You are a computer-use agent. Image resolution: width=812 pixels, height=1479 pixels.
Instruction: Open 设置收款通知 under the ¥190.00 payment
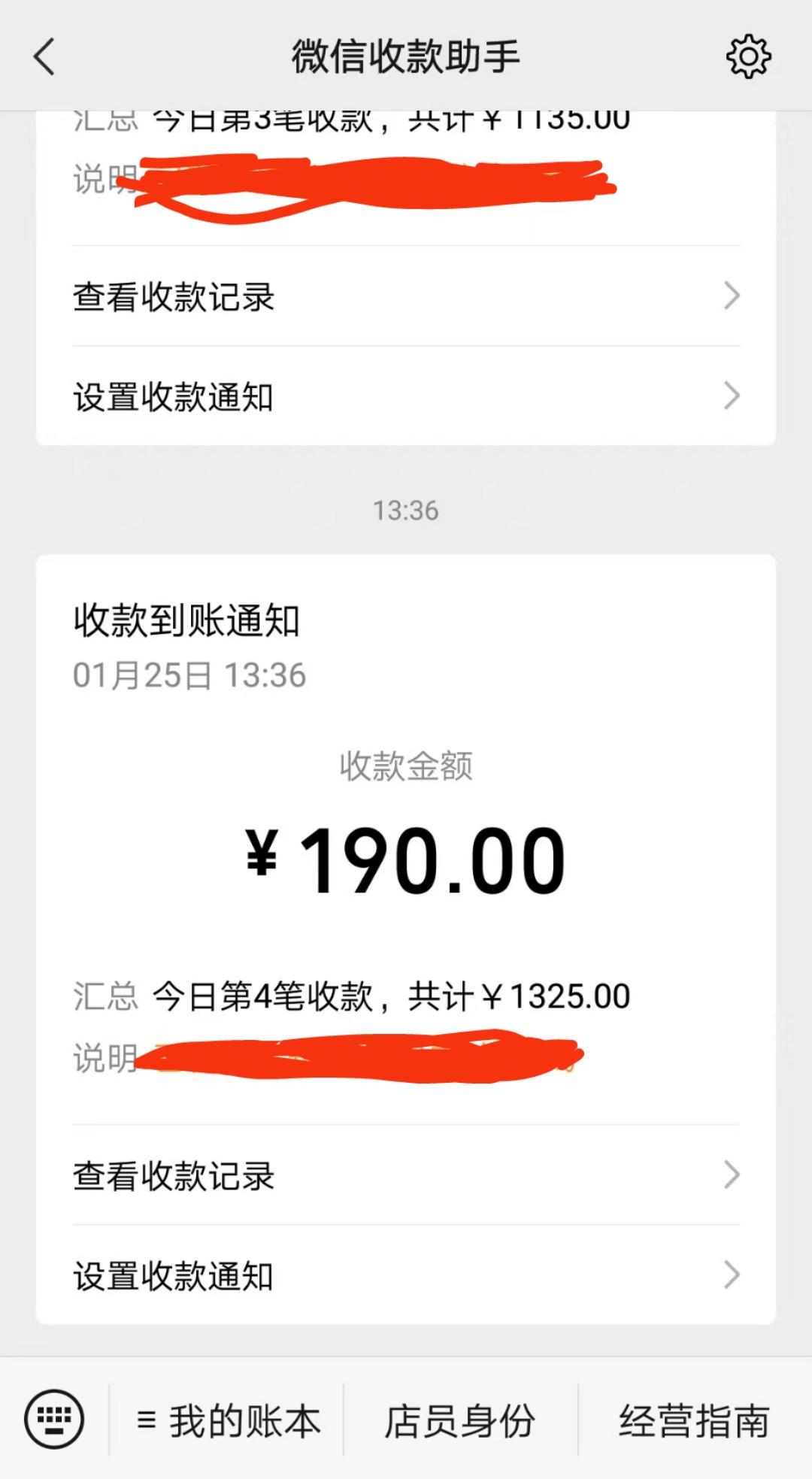coord(406,1275)
